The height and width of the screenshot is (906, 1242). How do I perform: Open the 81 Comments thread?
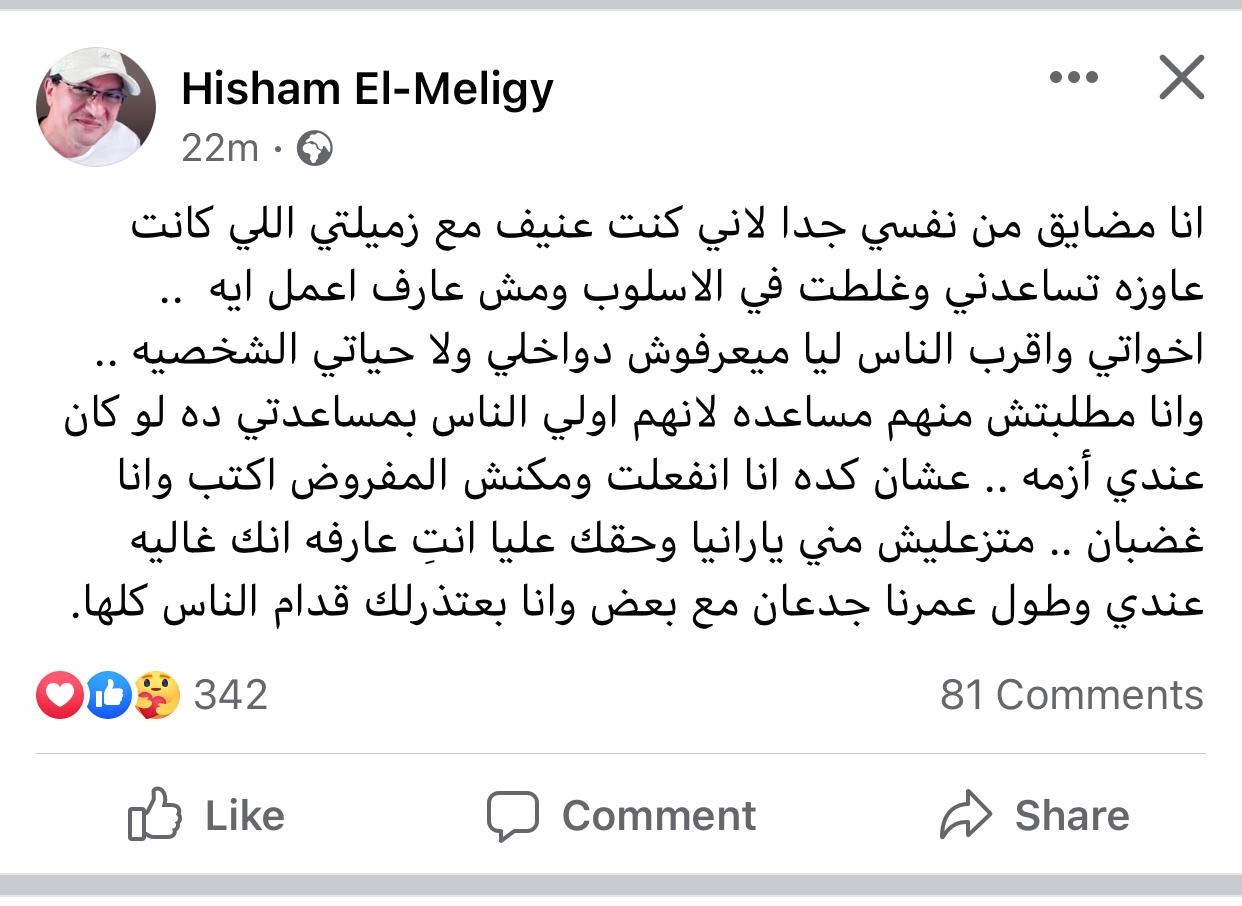tap(1071, 695)
